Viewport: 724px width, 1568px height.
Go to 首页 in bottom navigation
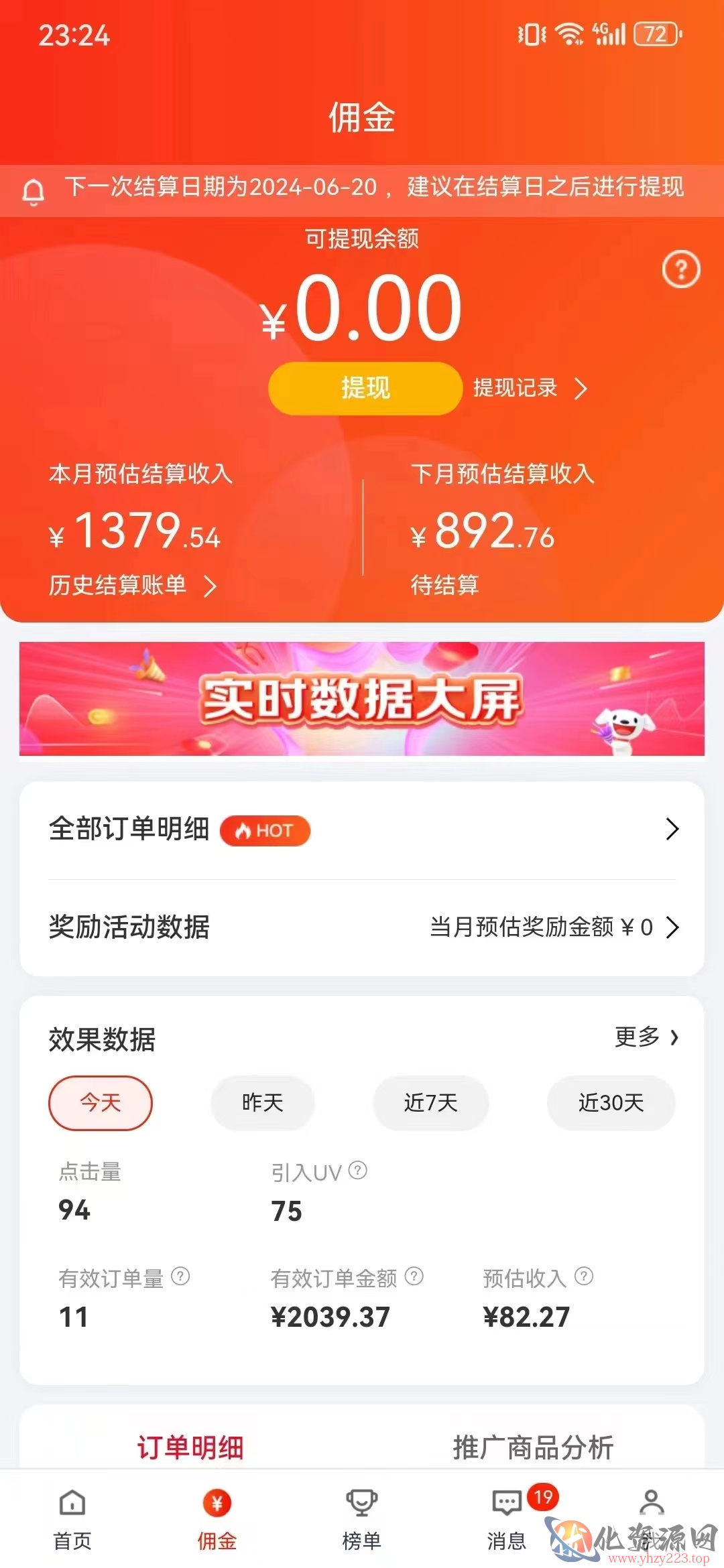coord(72,1519)
